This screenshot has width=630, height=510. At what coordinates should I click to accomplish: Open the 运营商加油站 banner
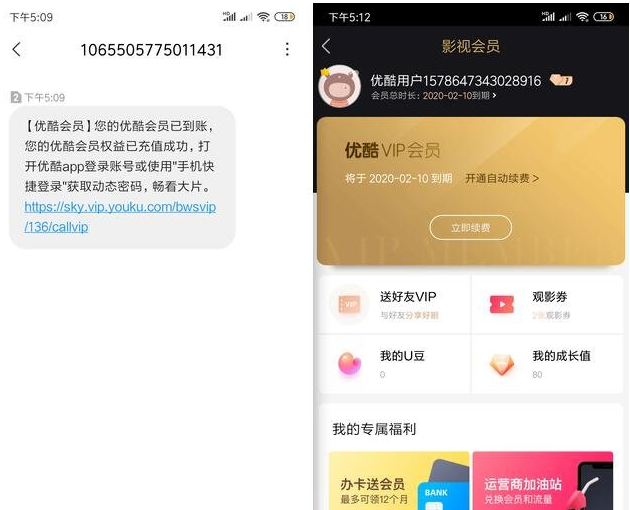click(x=542, y=482)
